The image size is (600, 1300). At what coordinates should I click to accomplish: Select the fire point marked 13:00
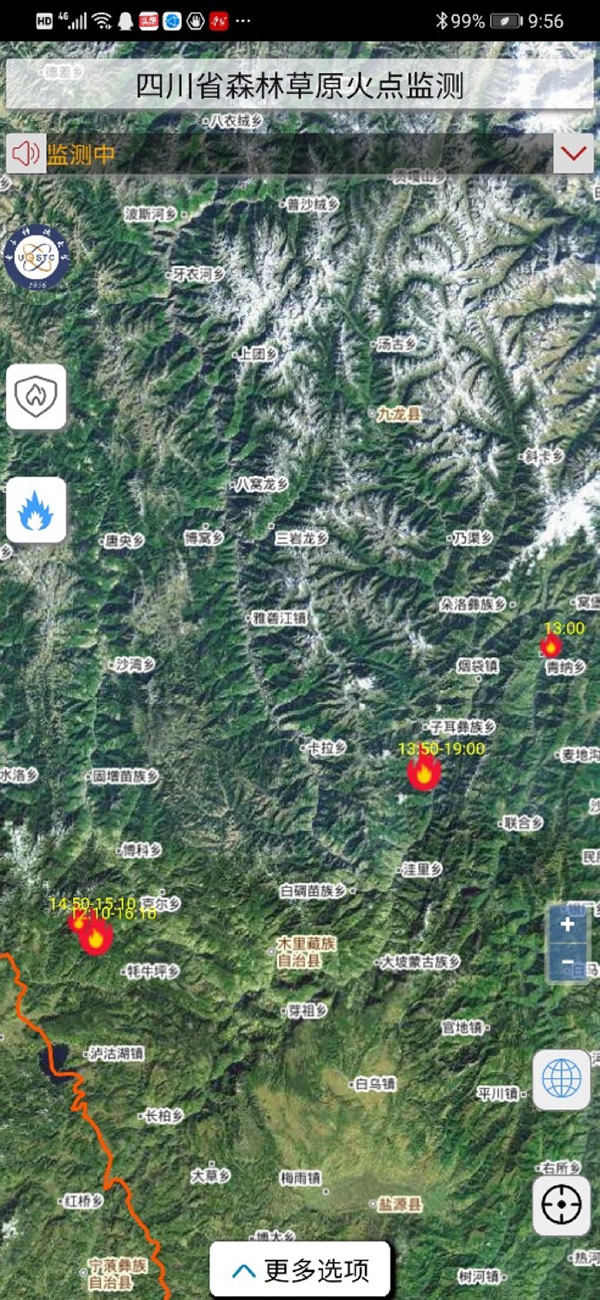tap(551, 646)
